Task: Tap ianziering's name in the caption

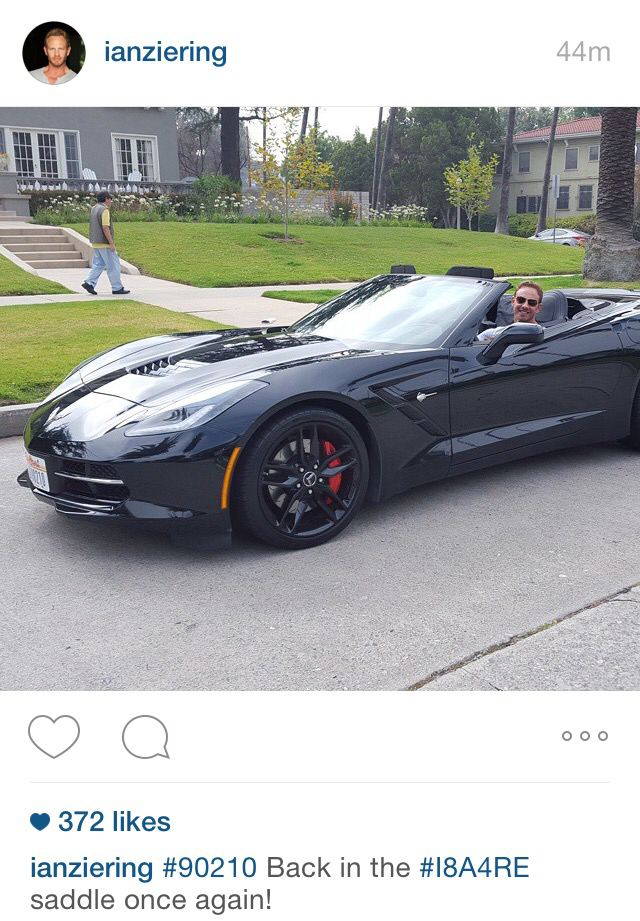Action: [91, 867]
